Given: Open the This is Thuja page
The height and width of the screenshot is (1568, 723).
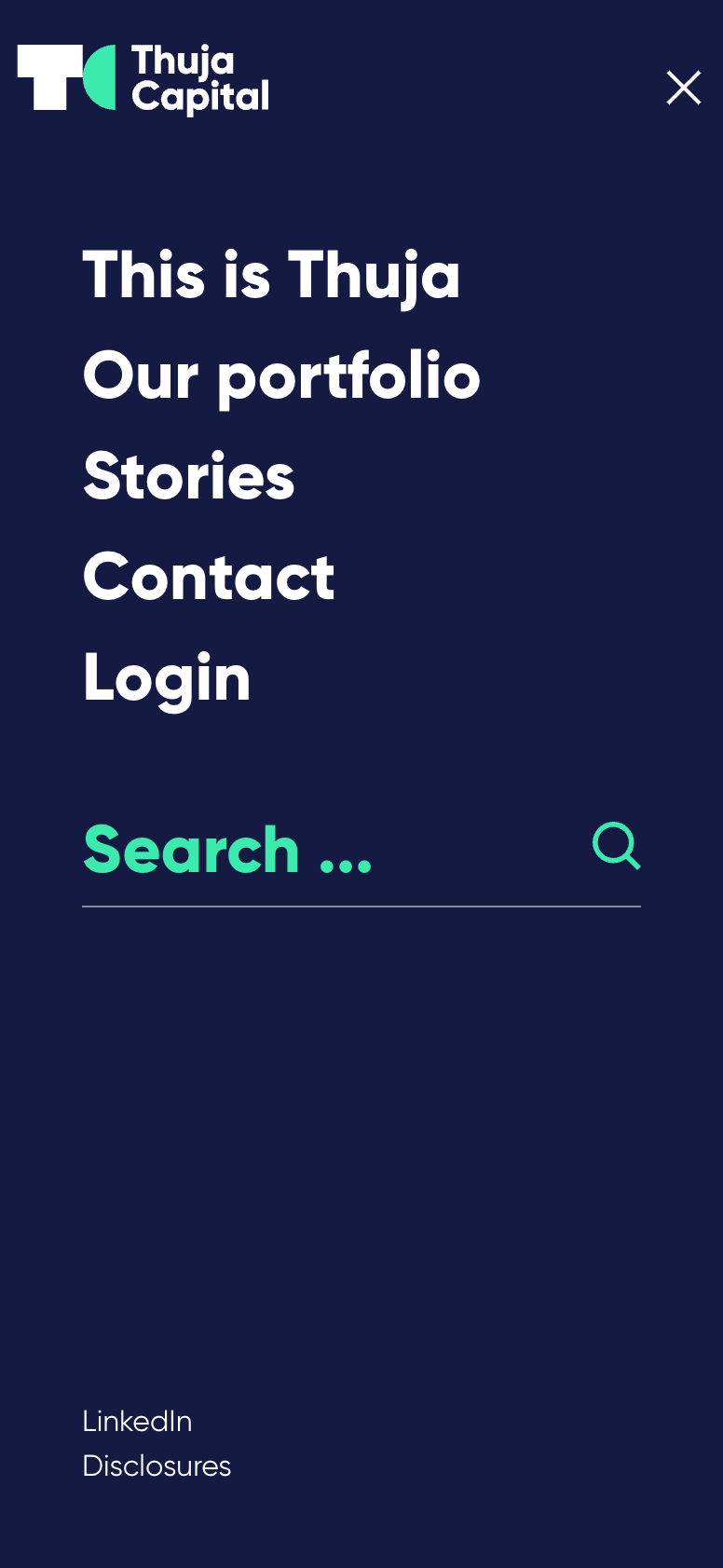Looking at the screenshot, I should tap(271, 274).
